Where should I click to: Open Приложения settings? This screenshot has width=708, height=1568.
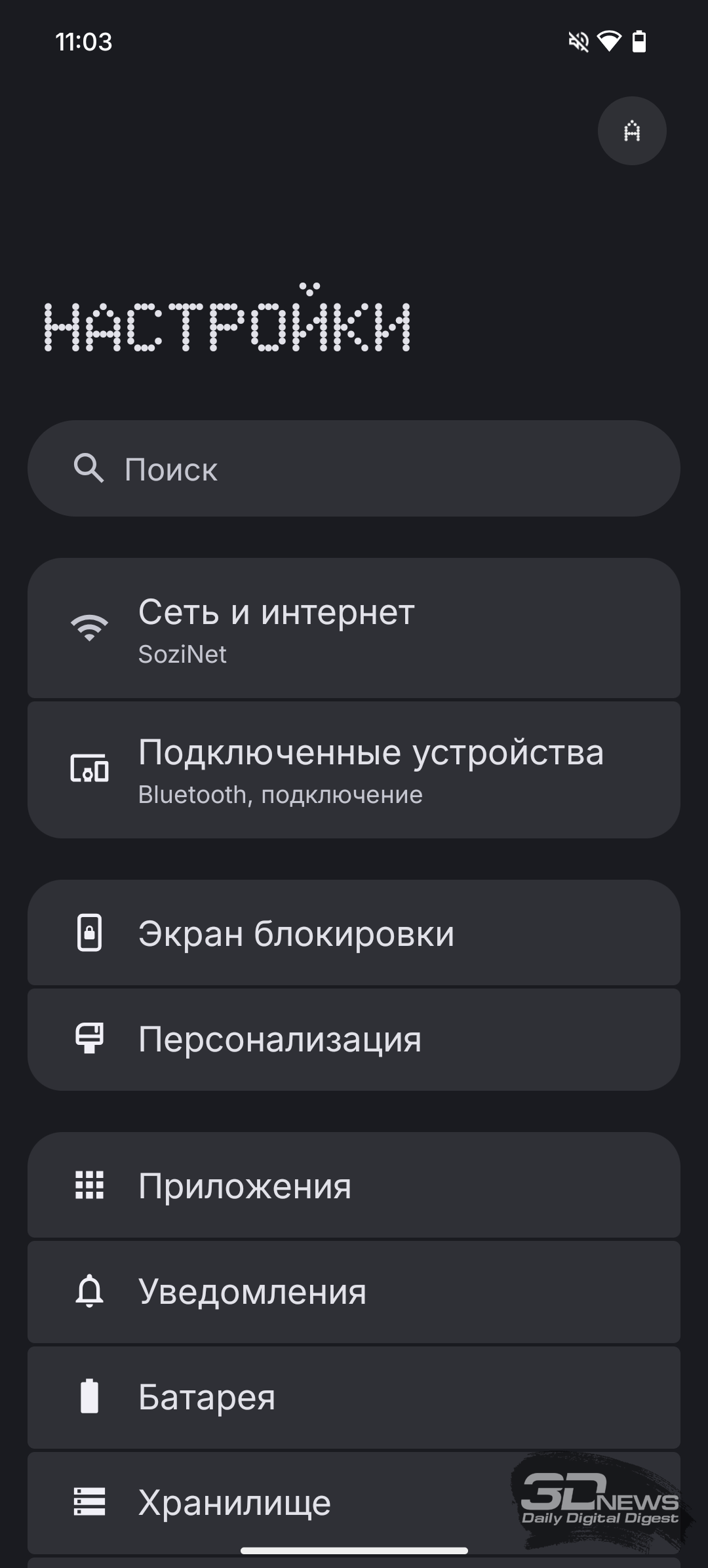coord(354,1185)
